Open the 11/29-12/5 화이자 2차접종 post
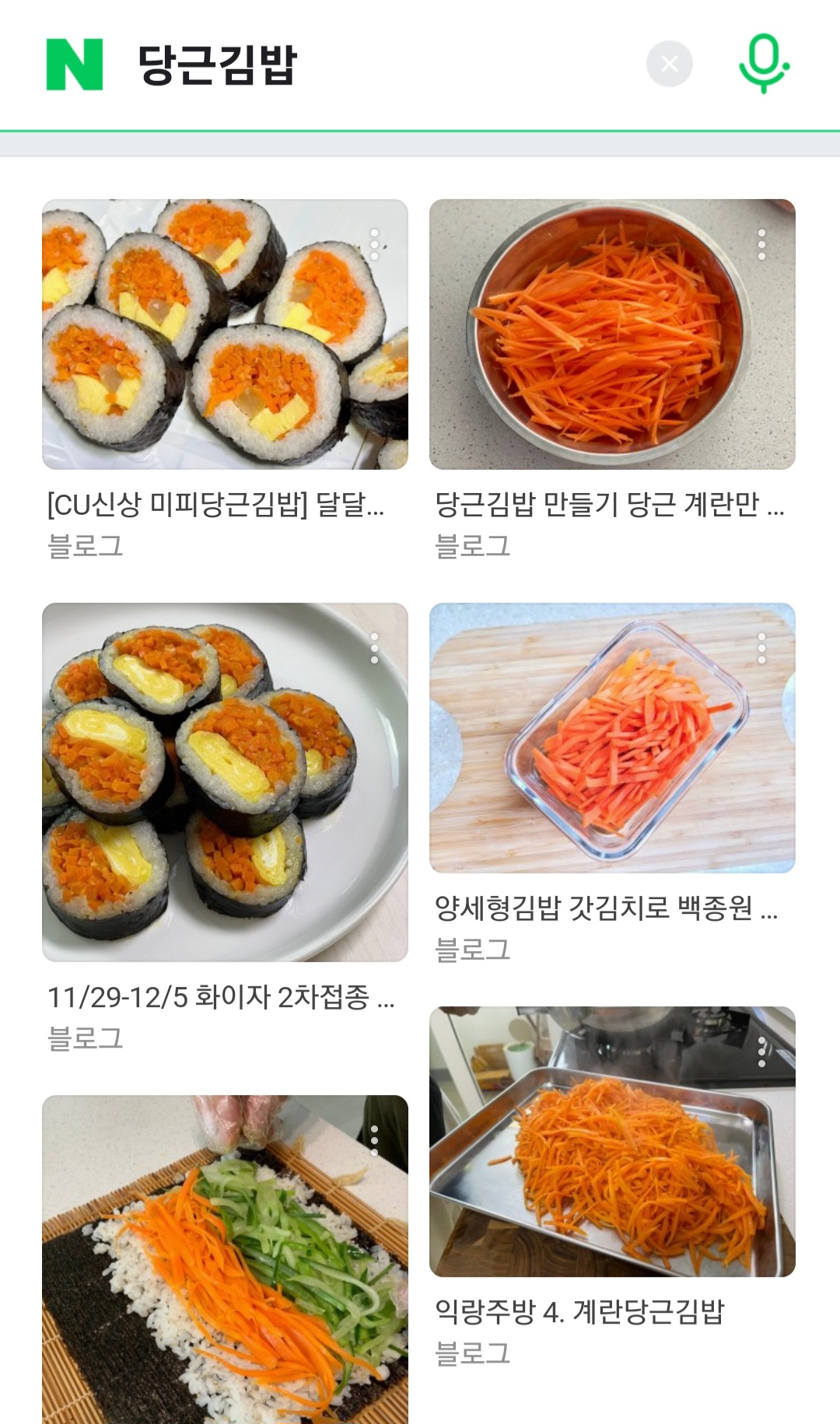Image resolution: width=840 pixels, height=1424 pixels. (221, 996)
